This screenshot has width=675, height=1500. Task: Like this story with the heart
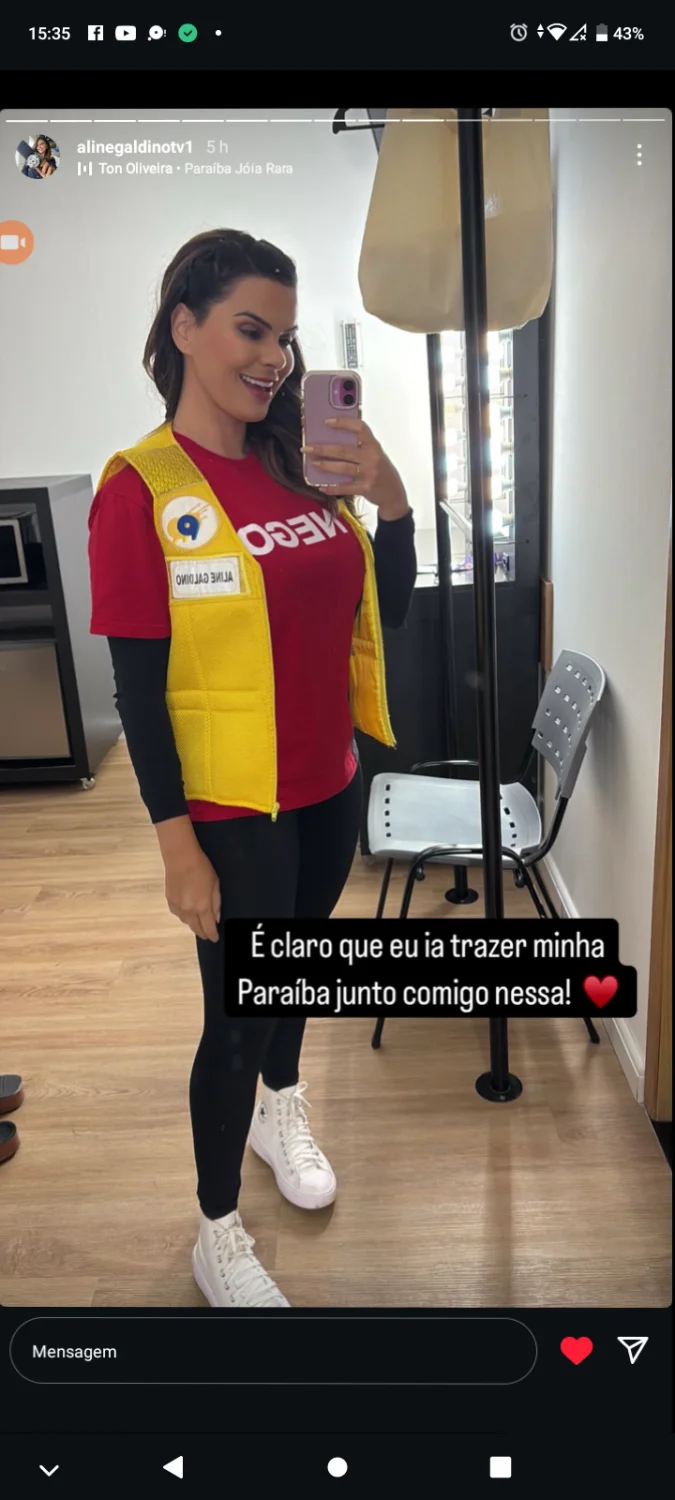coord(576,1351)
